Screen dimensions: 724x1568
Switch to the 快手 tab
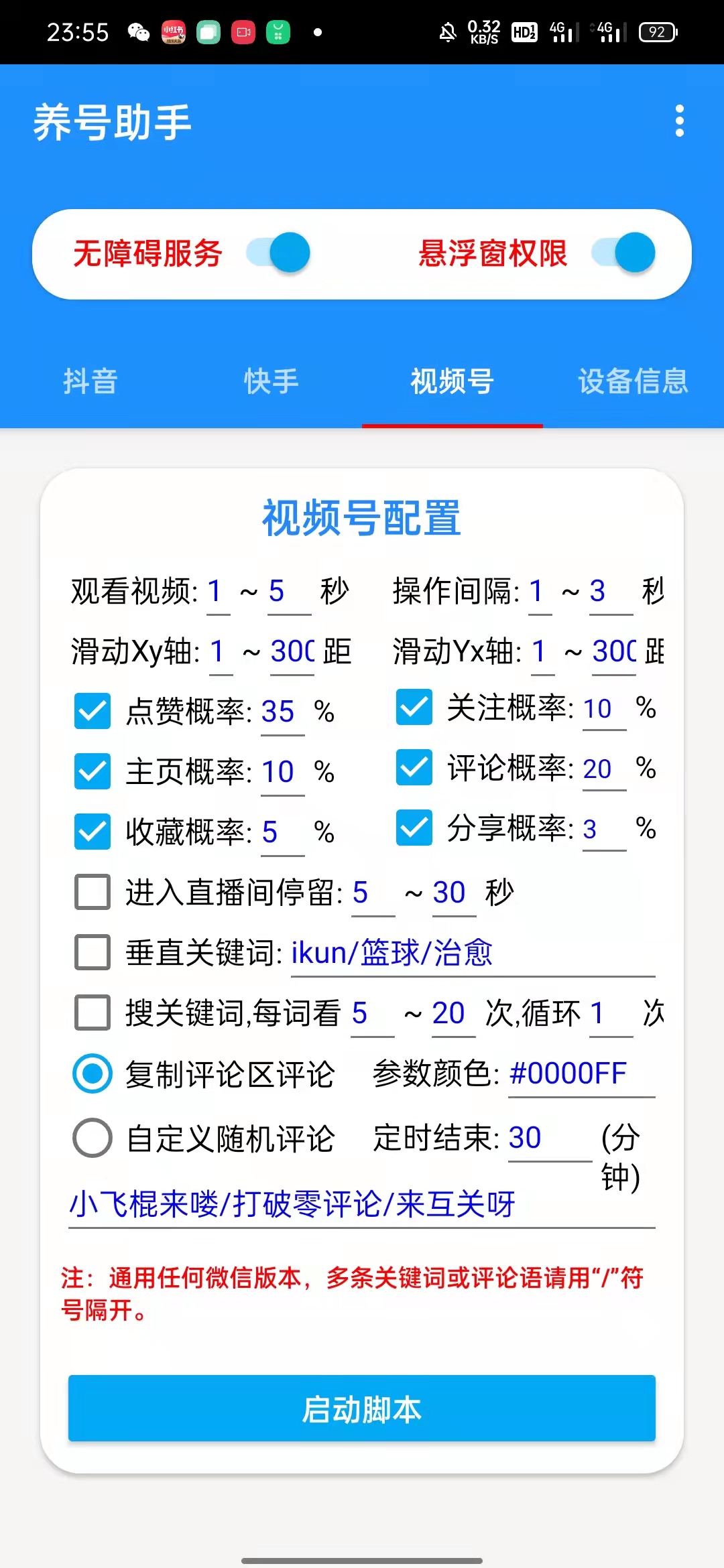[271, 381]
